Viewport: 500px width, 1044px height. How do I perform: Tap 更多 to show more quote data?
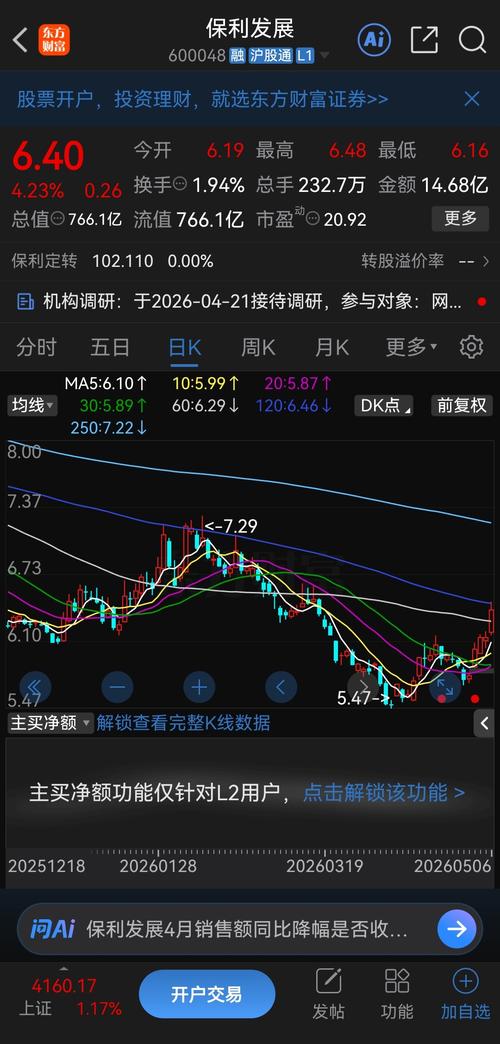coord(460,218)
